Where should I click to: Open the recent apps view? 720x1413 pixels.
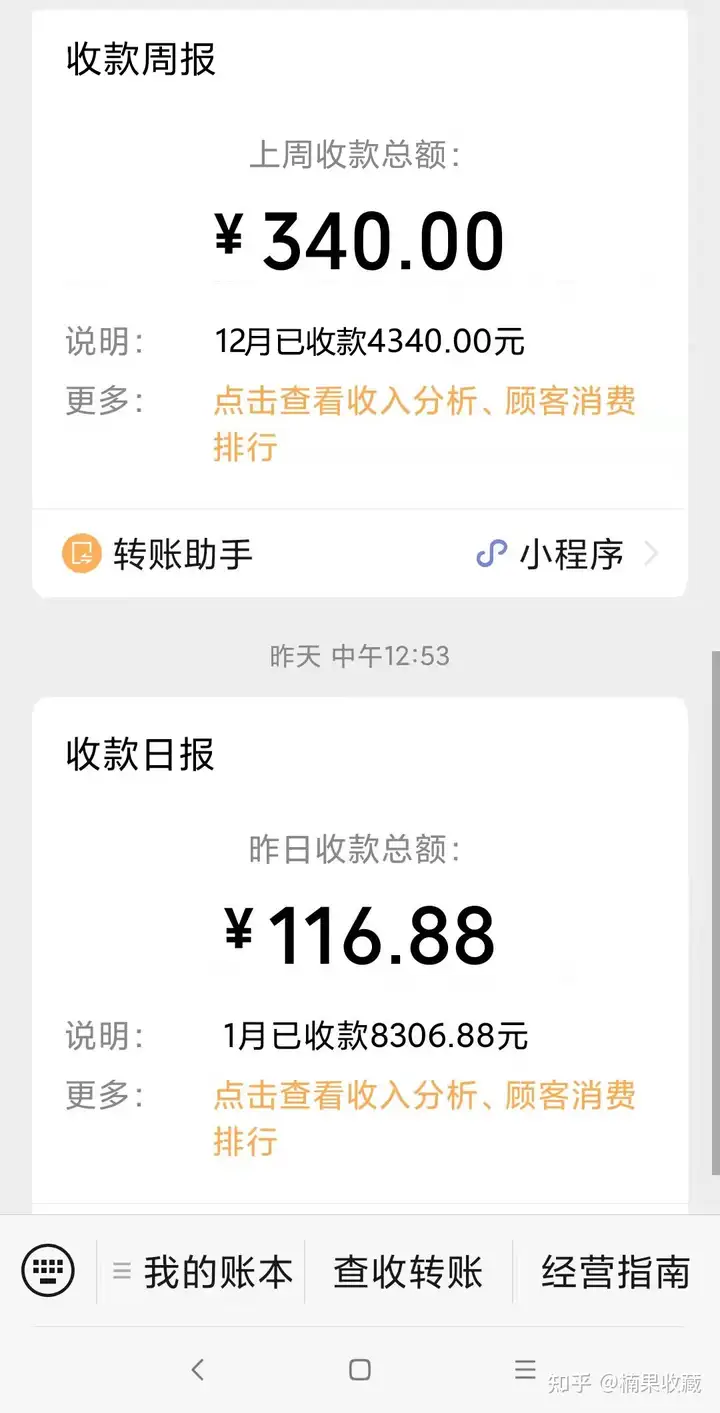click(525, 1369)
